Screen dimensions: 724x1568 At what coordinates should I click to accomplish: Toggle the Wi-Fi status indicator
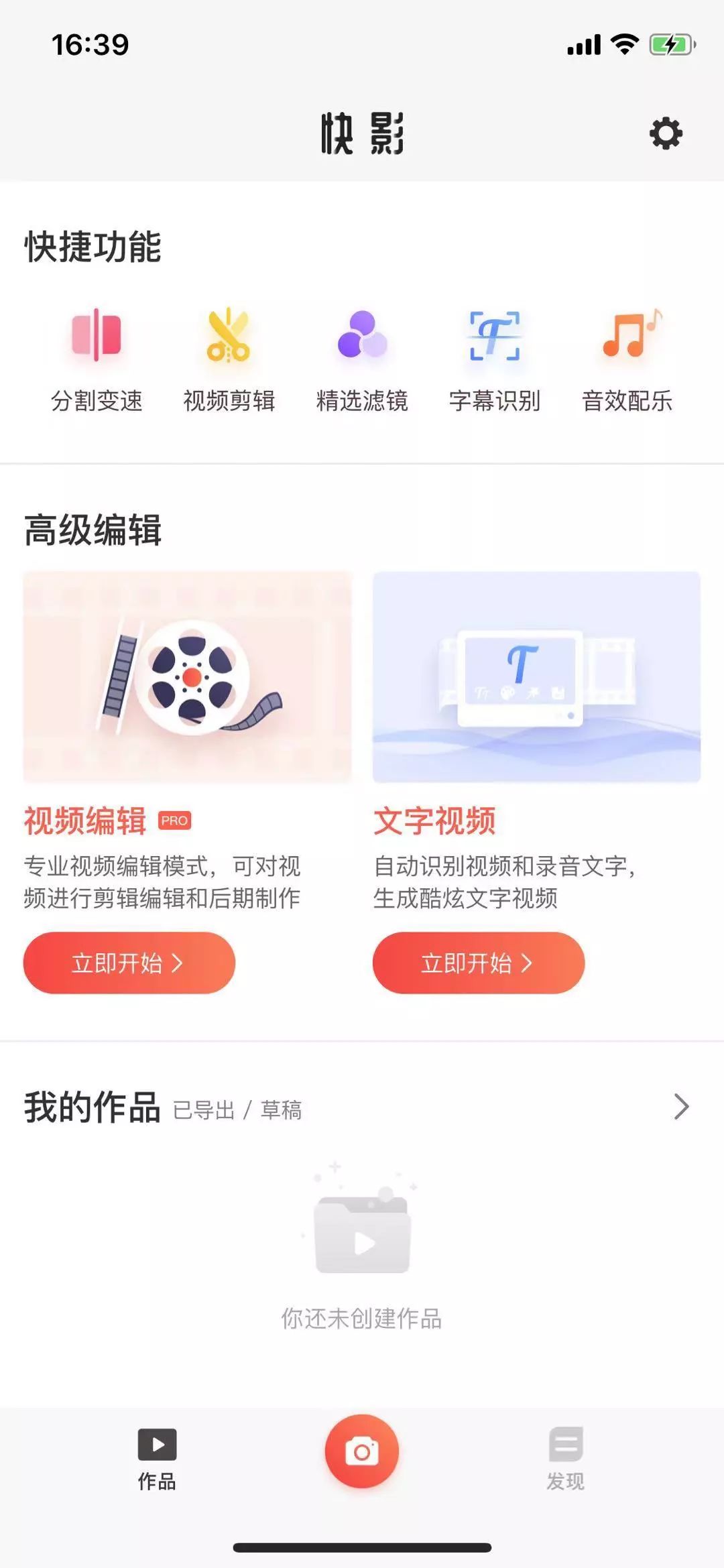coord(625,42)
